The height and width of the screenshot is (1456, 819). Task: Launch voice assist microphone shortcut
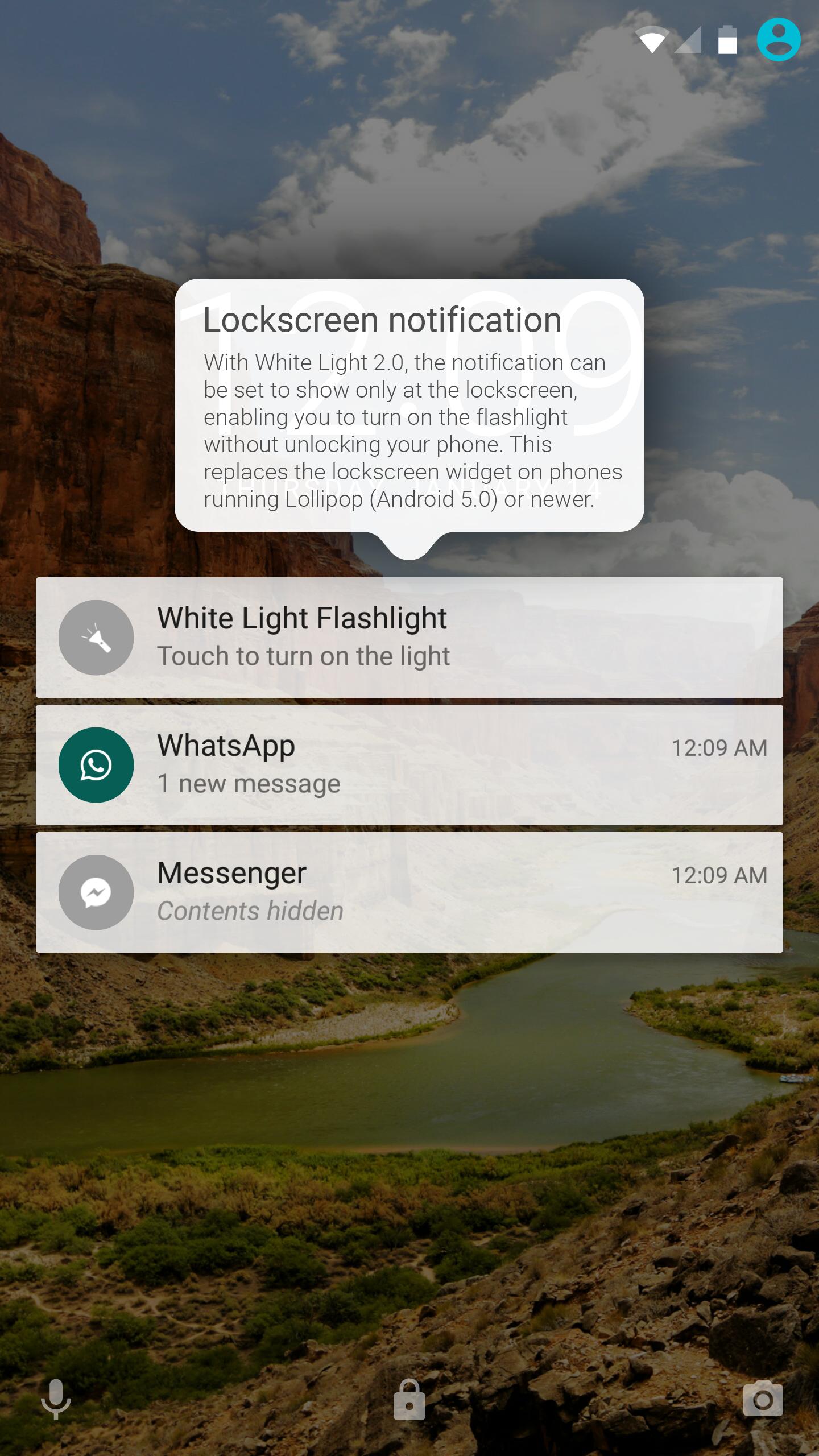(x=56, y=1400)
